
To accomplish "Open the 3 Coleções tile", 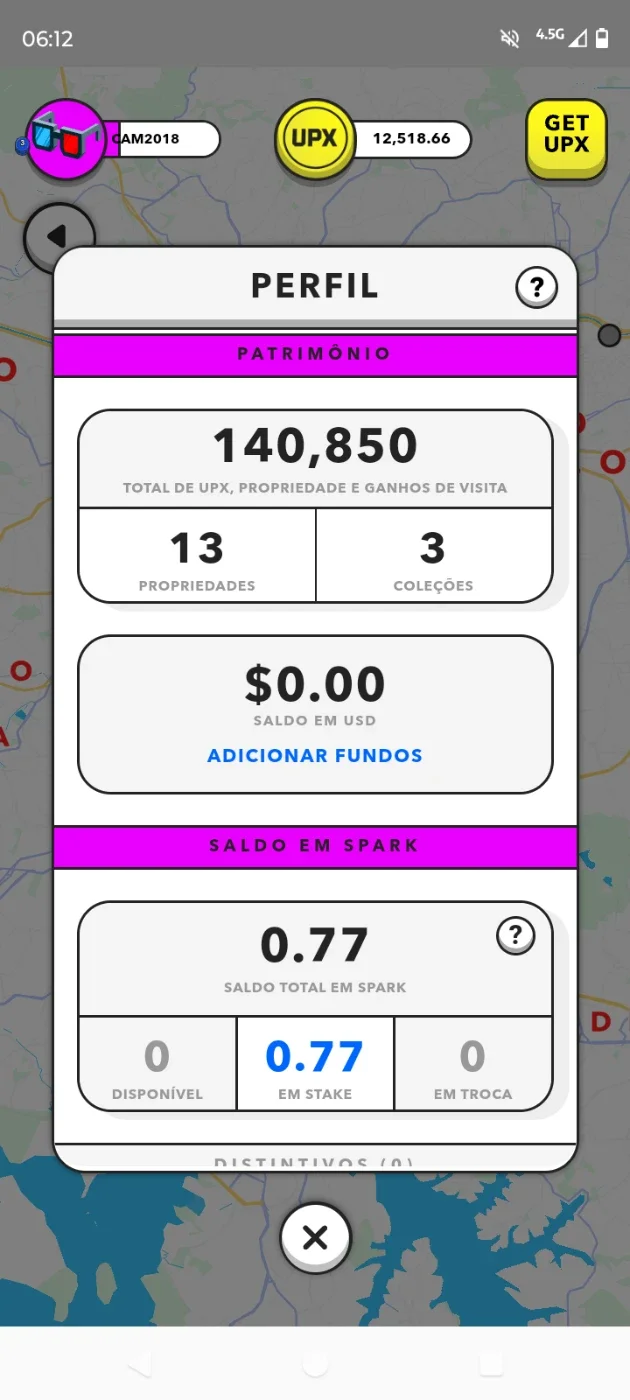I will pos(434,556).
